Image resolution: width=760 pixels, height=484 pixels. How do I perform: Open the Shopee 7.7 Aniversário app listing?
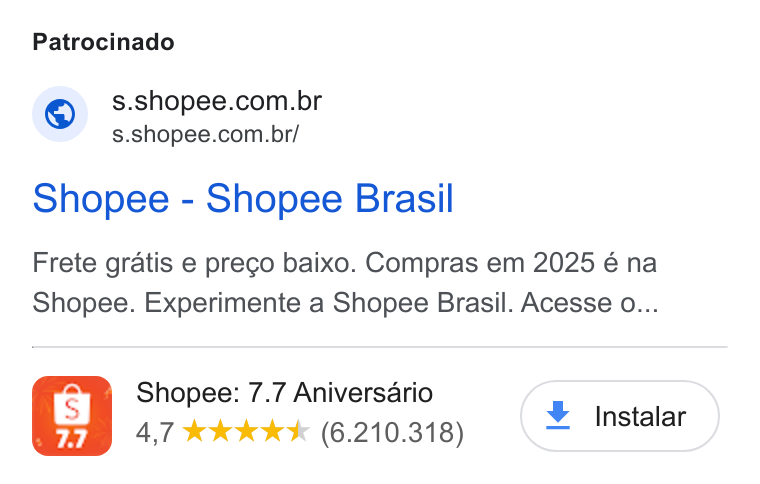click(x=285, y=392)
